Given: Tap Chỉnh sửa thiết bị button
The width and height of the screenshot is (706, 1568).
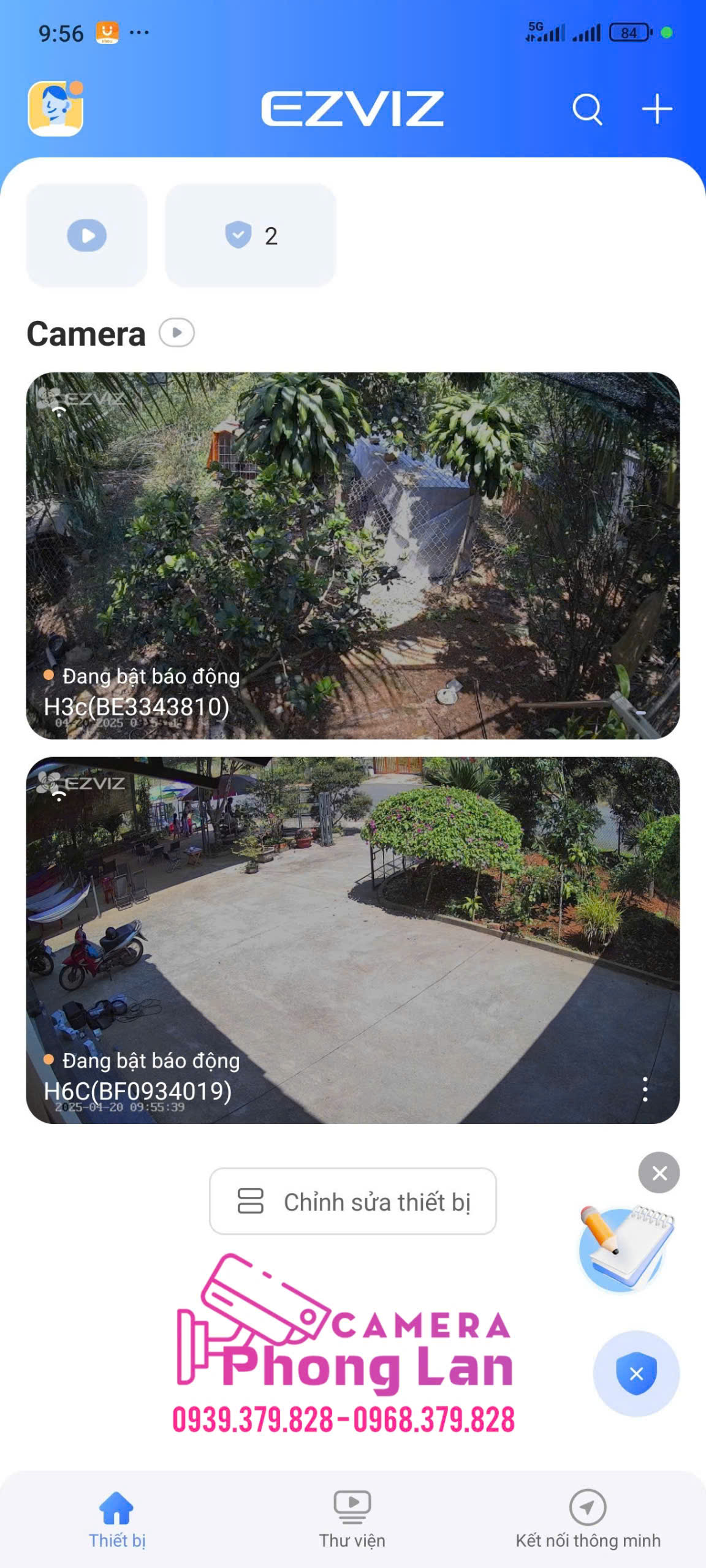Looking at the screenshot, I should [353, 1202].
